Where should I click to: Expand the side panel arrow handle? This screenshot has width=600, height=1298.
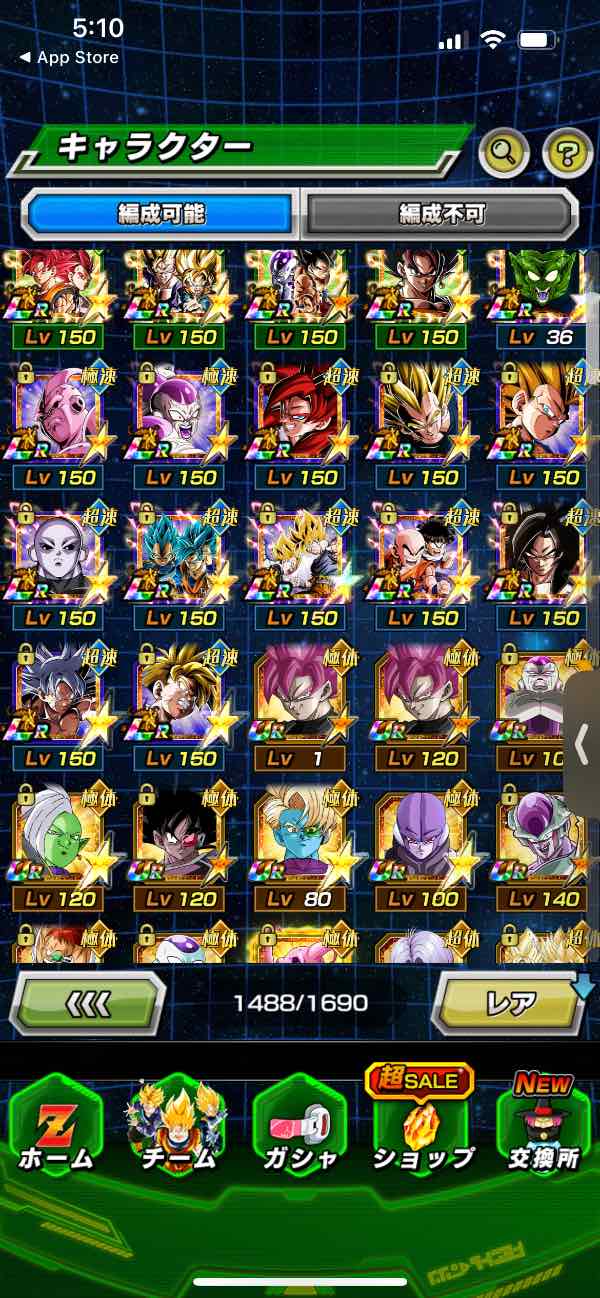pos(582,743)
